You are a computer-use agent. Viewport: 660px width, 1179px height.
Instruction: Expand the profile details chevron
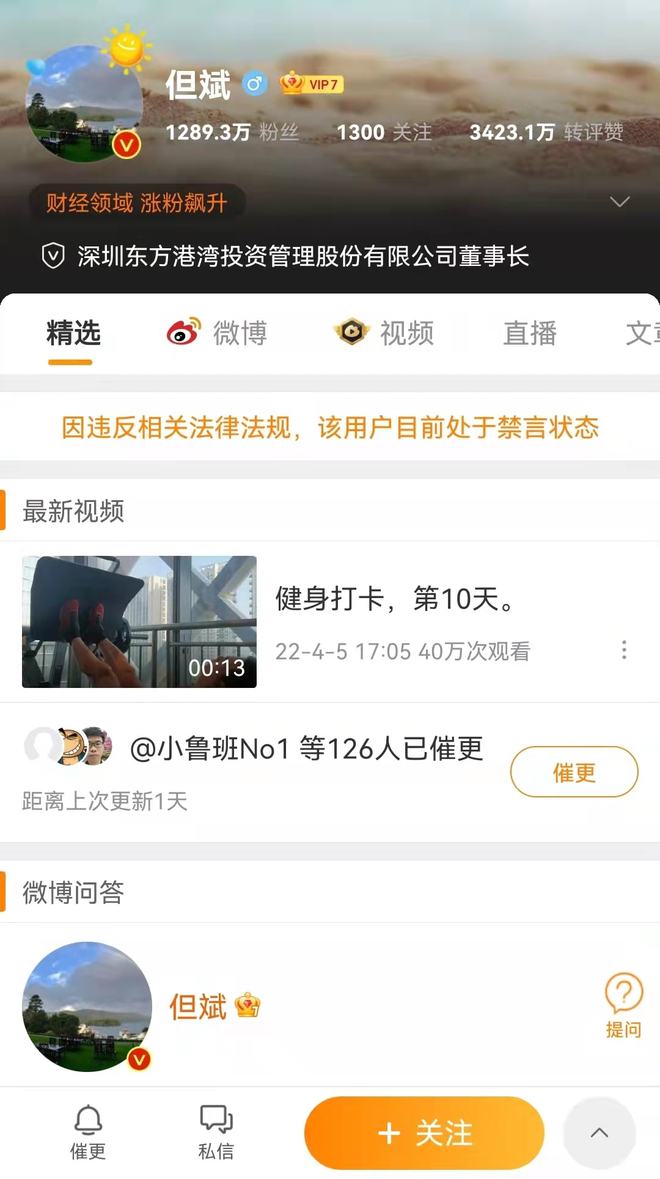619,202
